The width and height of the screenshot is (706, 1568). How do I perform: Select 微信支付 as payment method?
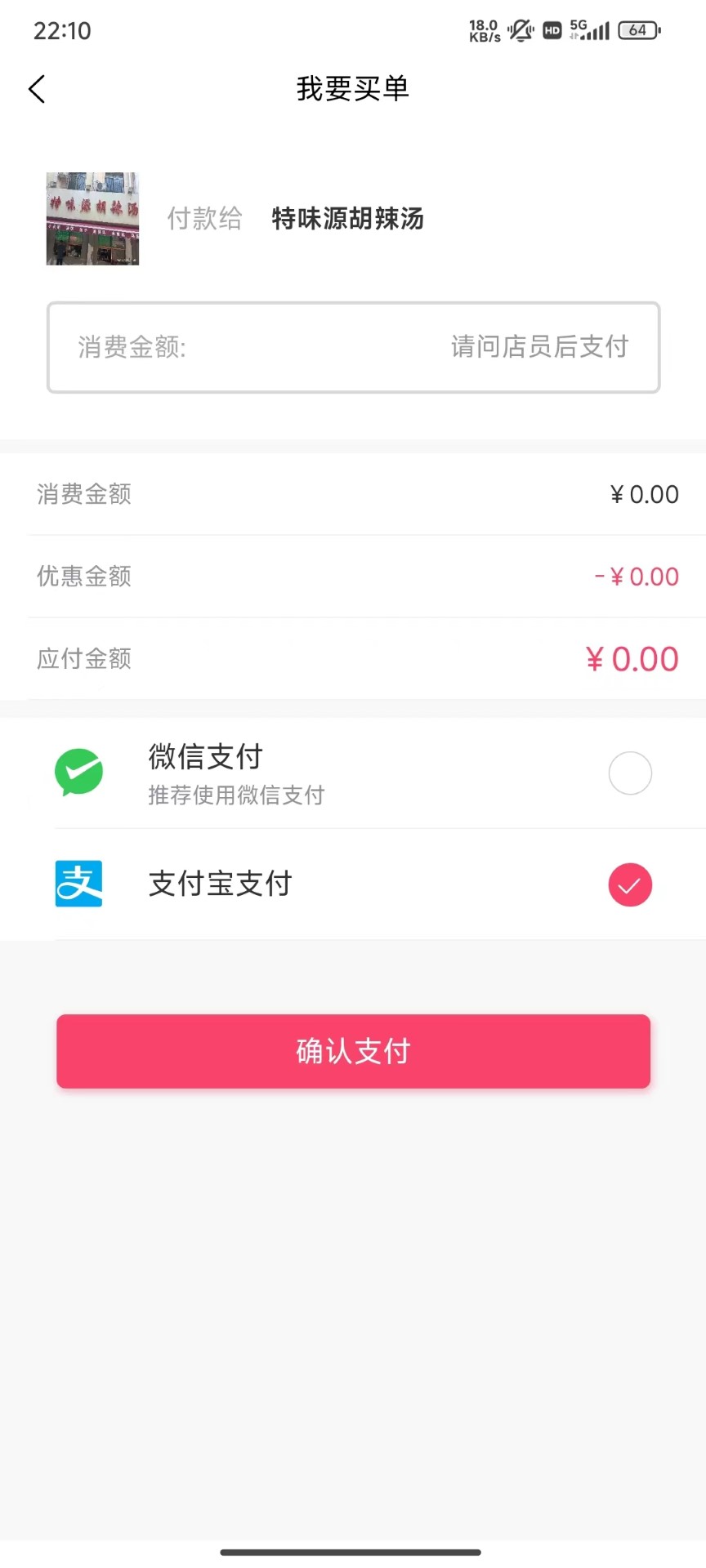(x=629, y=773)
